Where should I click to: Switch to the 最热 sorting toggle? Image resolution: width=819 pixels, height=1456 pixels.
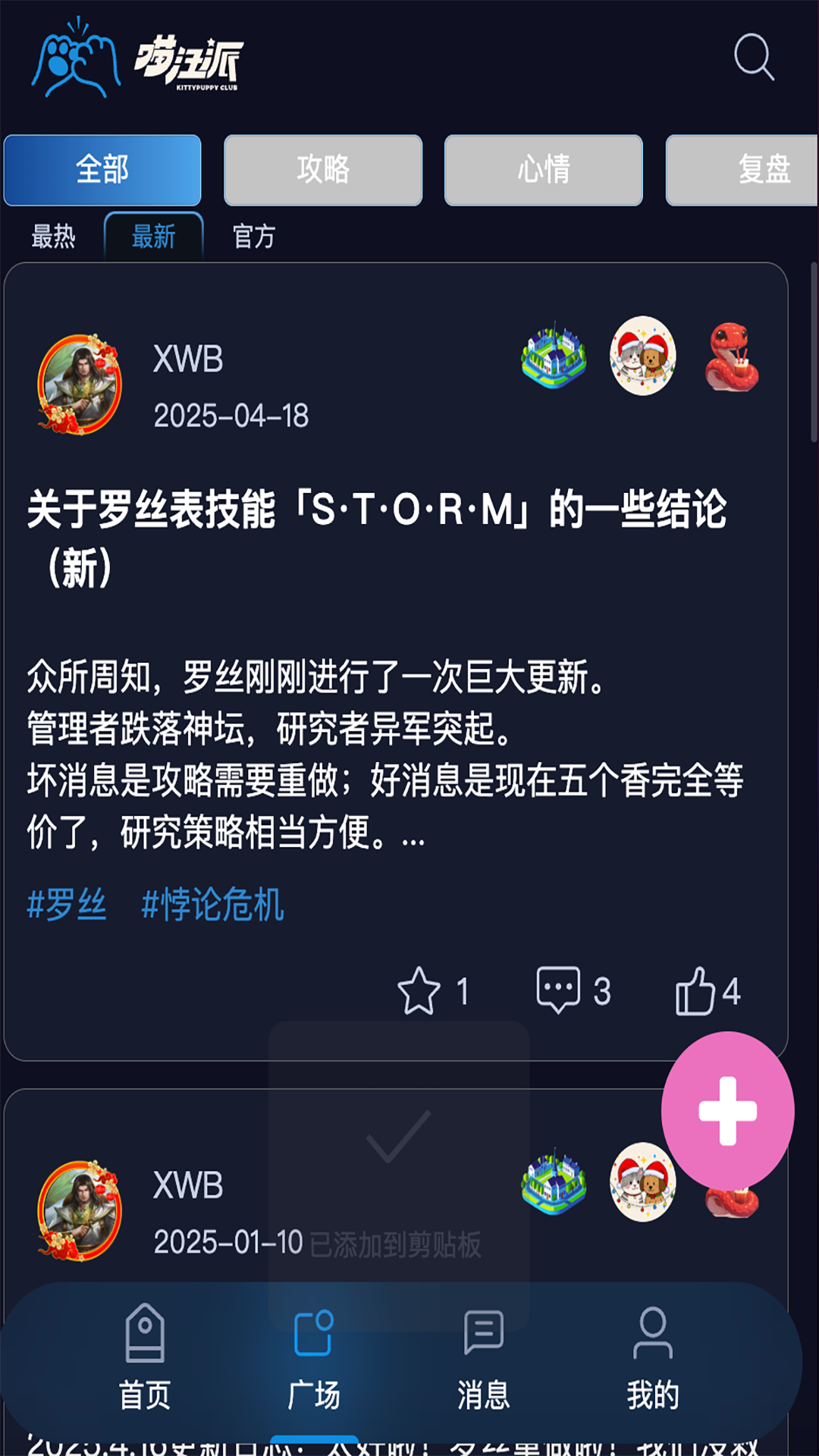(55, 237)
